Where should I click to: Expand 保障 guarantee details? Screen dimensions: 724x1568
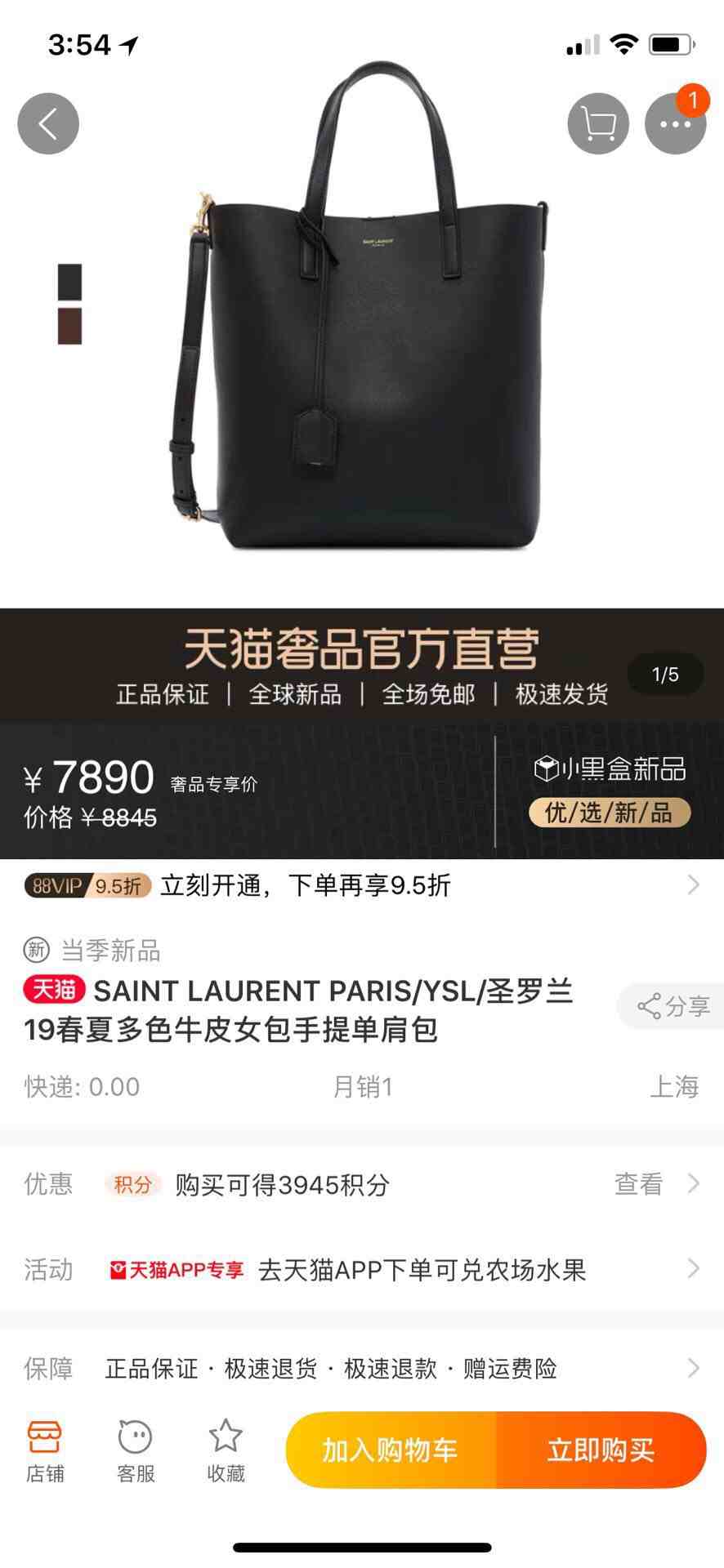360,1368
